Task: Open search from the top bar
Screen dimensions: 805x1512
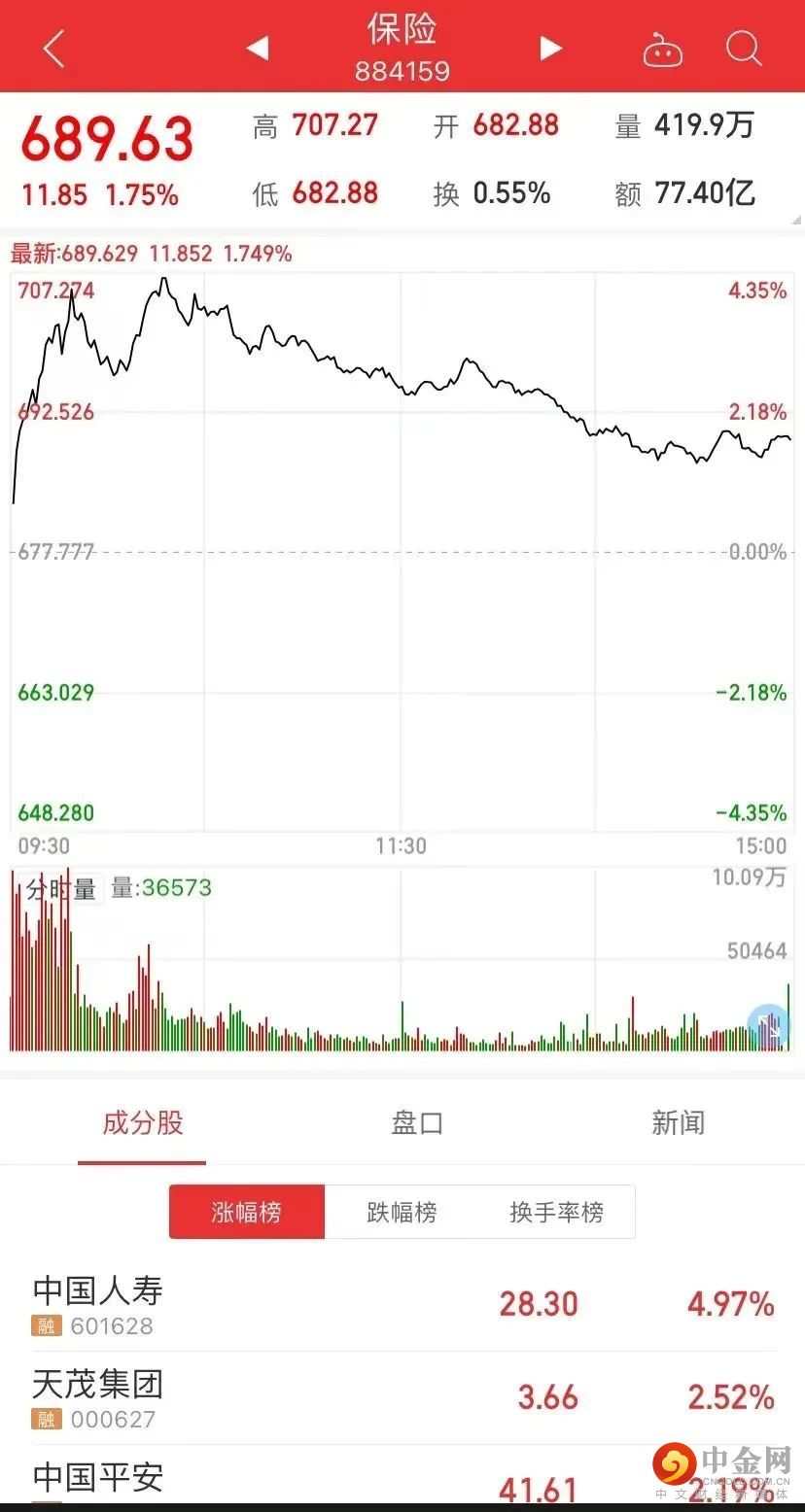Action: [x=744, y=48]
